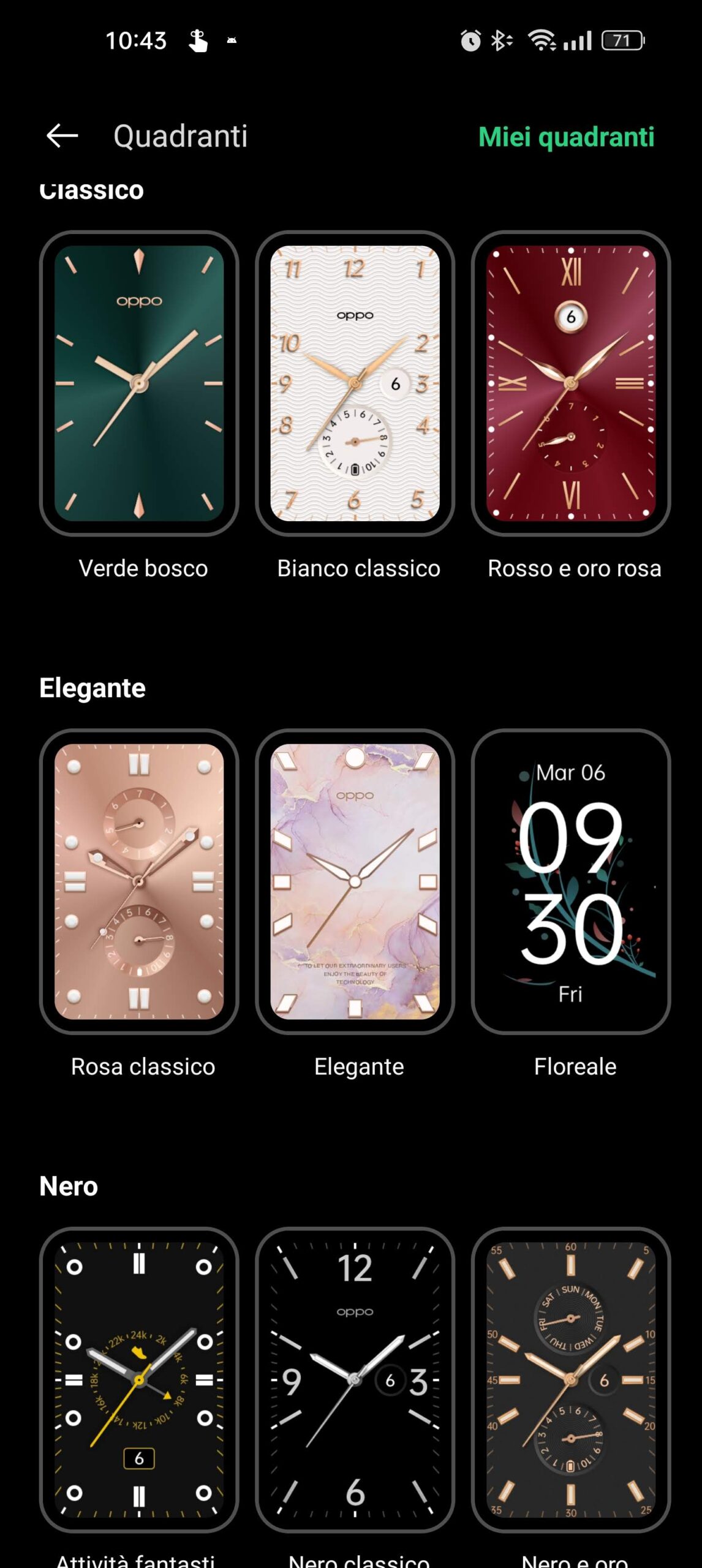The image size is (702, 1568).
Task: Choose the Bianco classico watch face
Action: 355,383
